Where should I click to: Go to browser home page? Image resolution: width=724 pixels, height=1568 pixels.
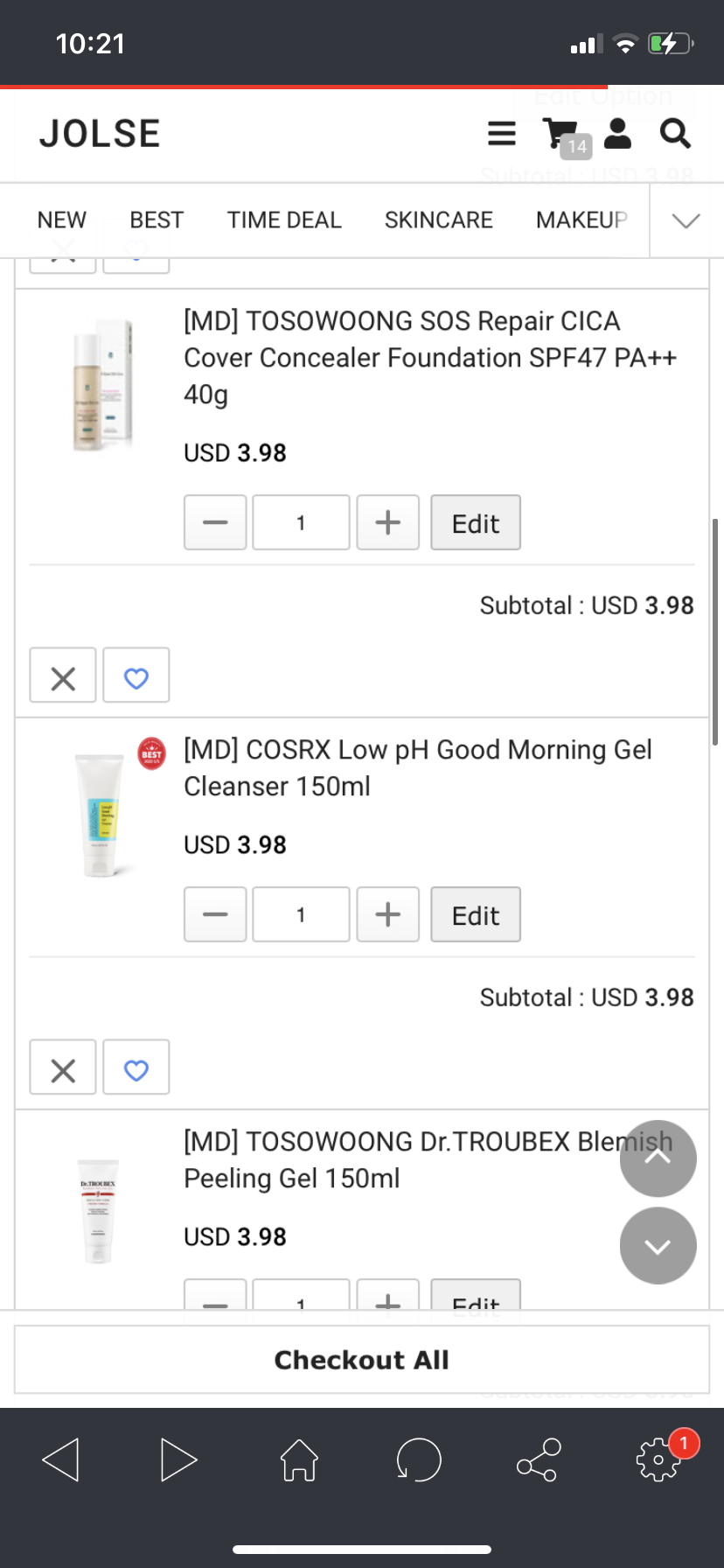299,1459
